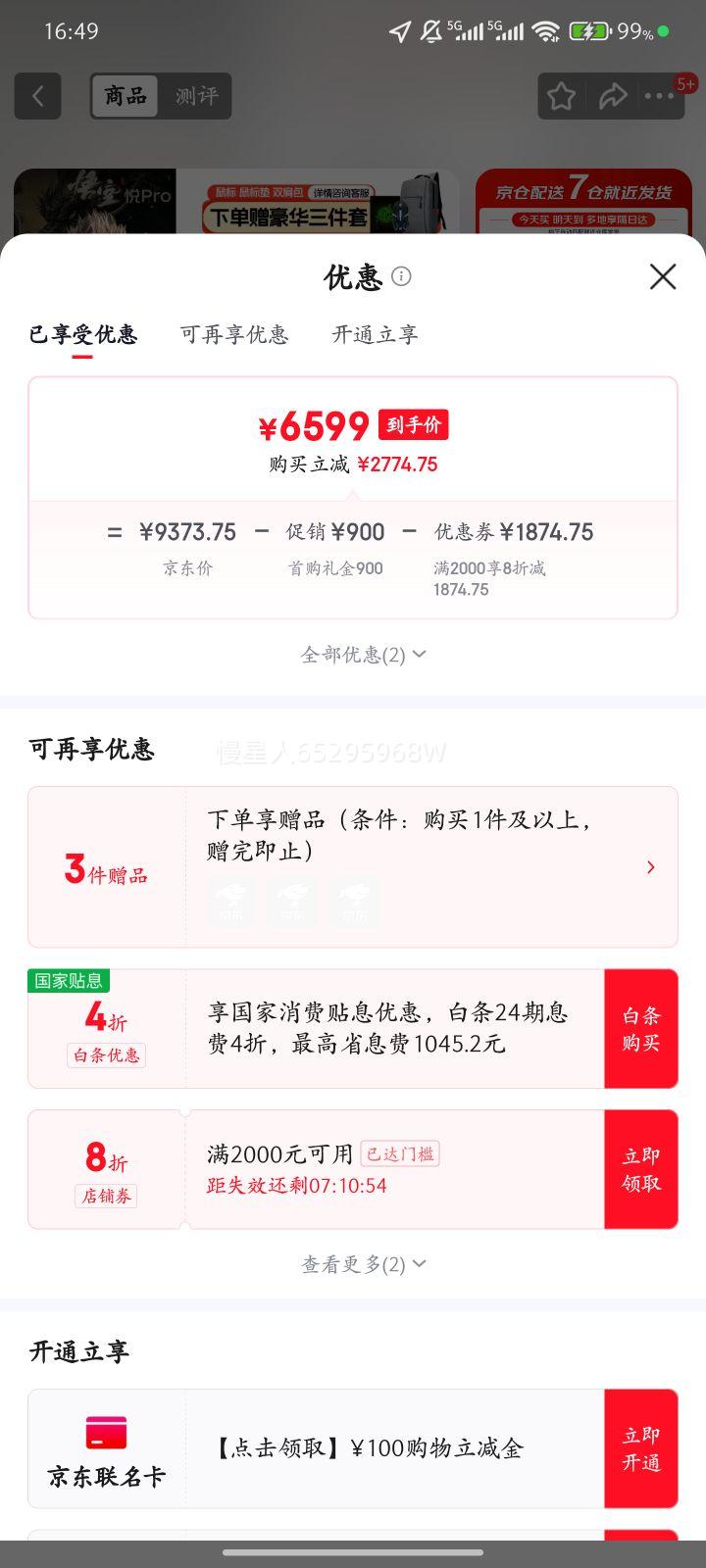Tap the back arrow at top left

[x=37, y=95]
